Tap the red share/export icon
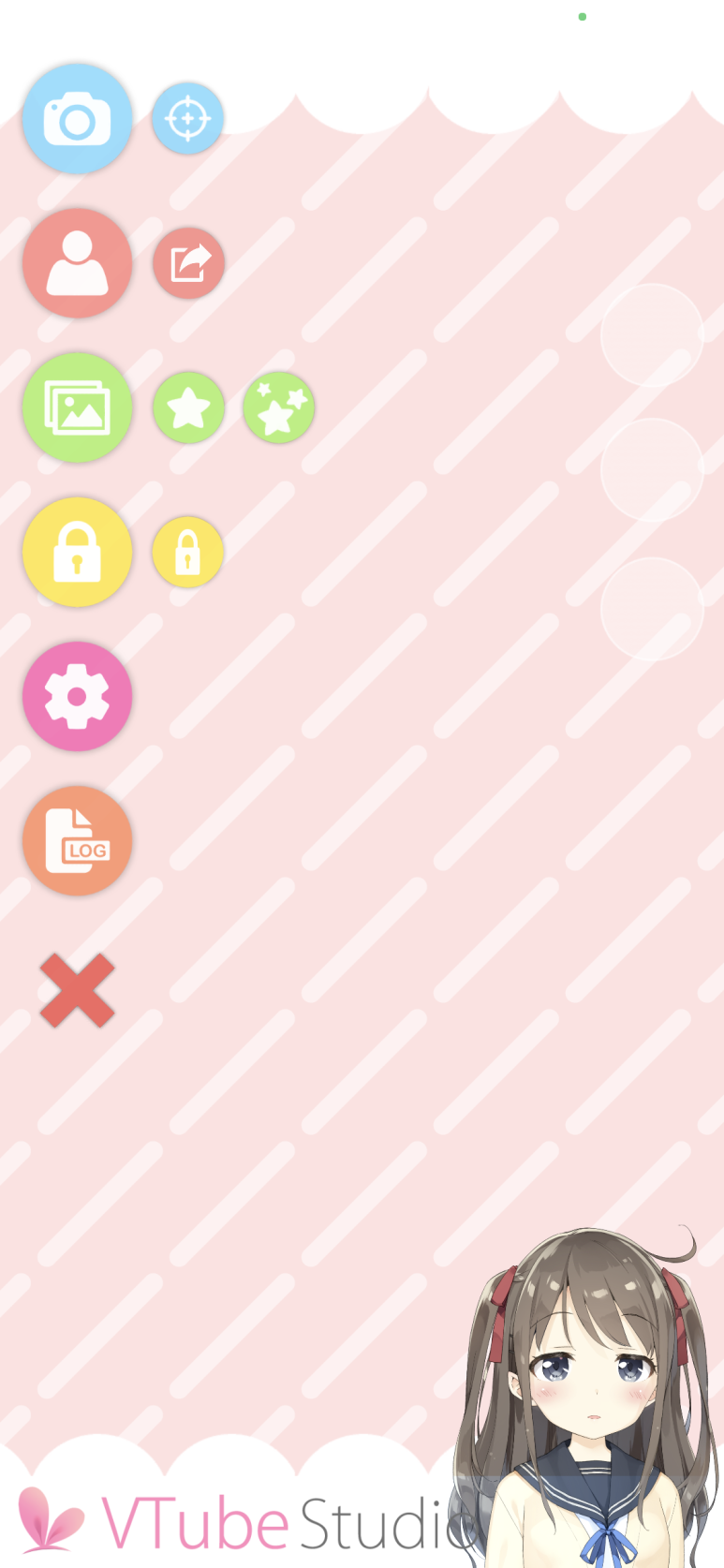 (x=188, y=263)
